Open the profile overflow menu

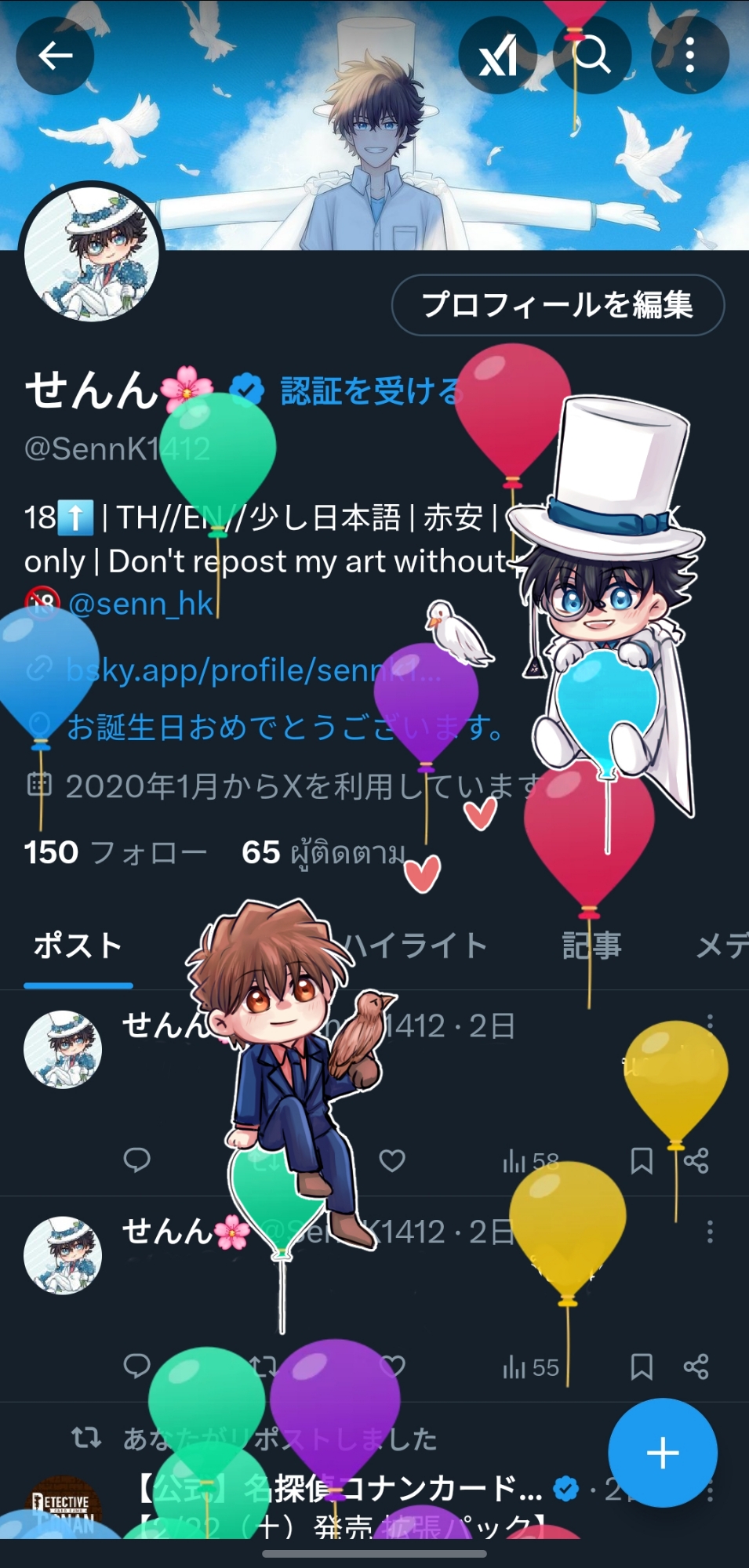click(689, 56)
